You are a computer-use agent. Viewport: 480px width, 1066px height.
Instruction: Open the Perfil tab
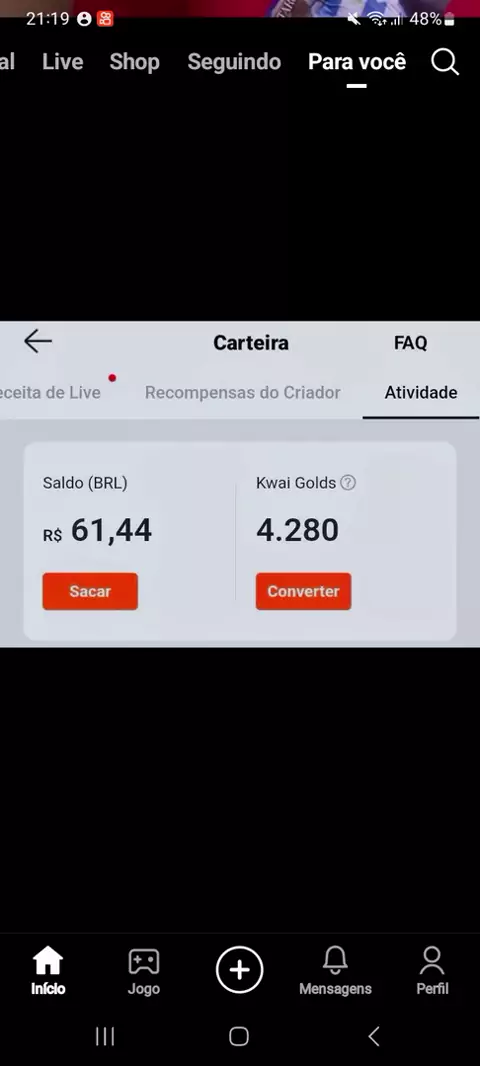432,971
